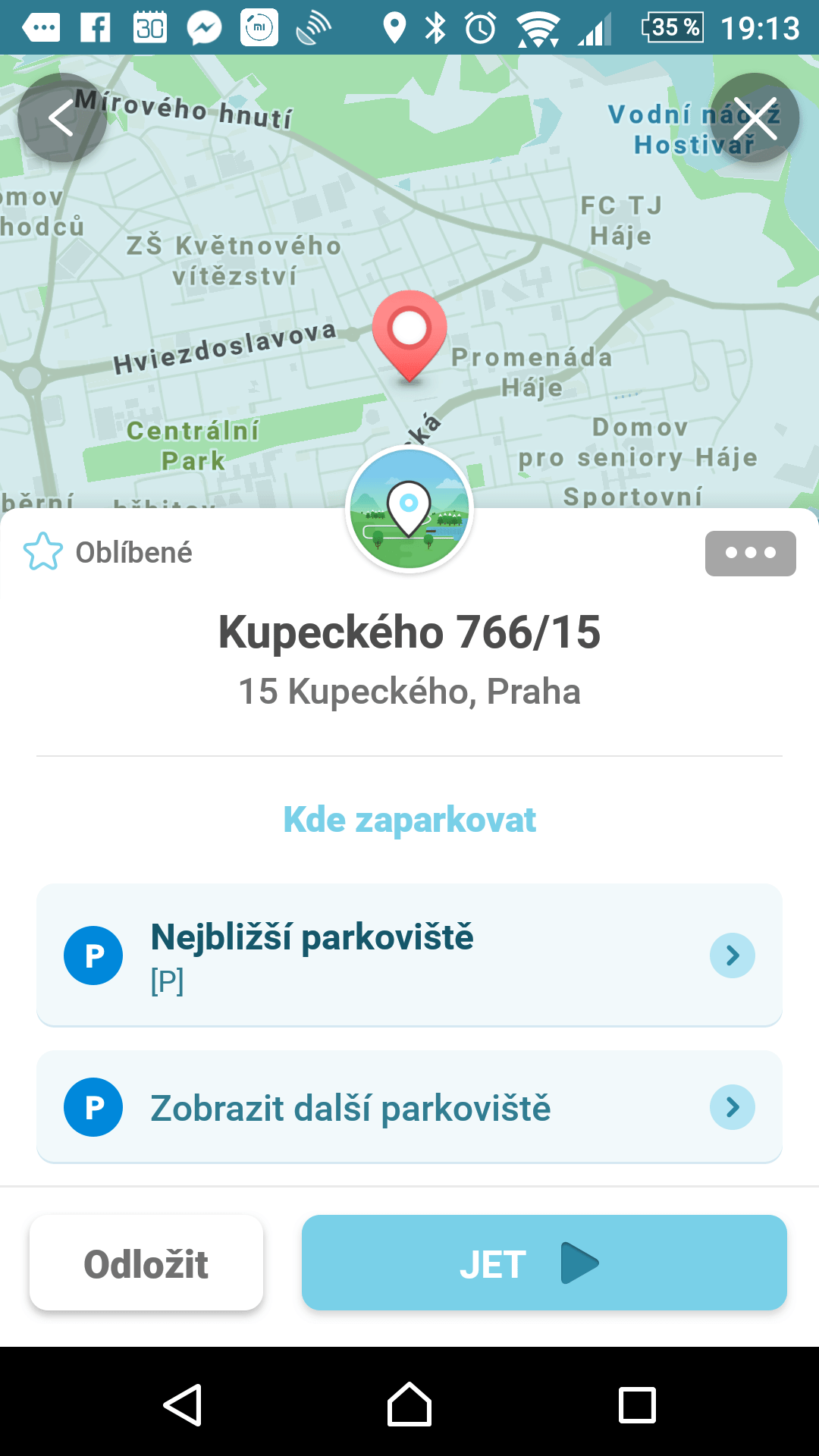Start navigation with the JET button

[544, 1263]
